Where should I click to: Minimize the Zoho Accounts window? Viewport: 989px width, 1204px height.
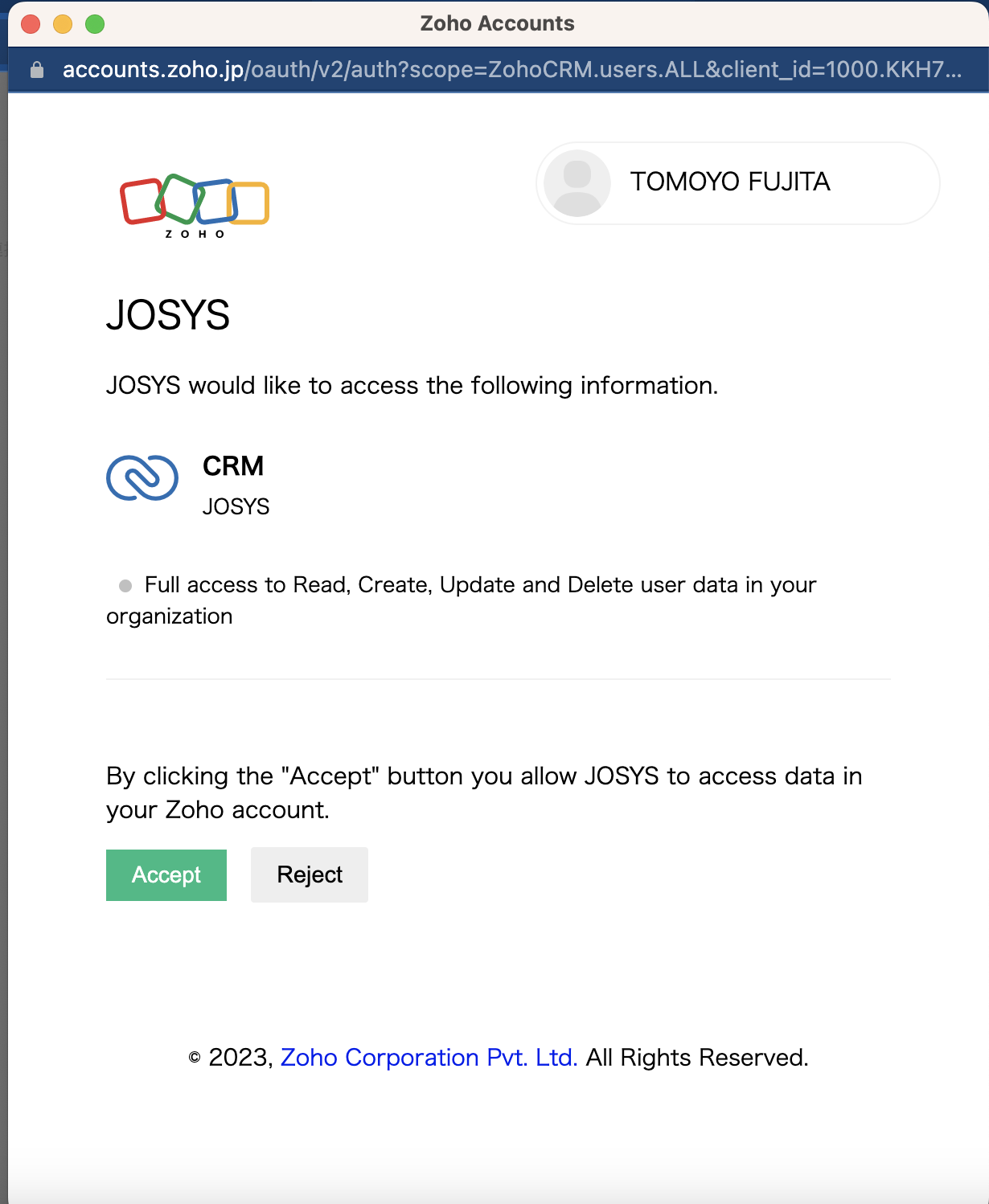[x=63, y=24]
